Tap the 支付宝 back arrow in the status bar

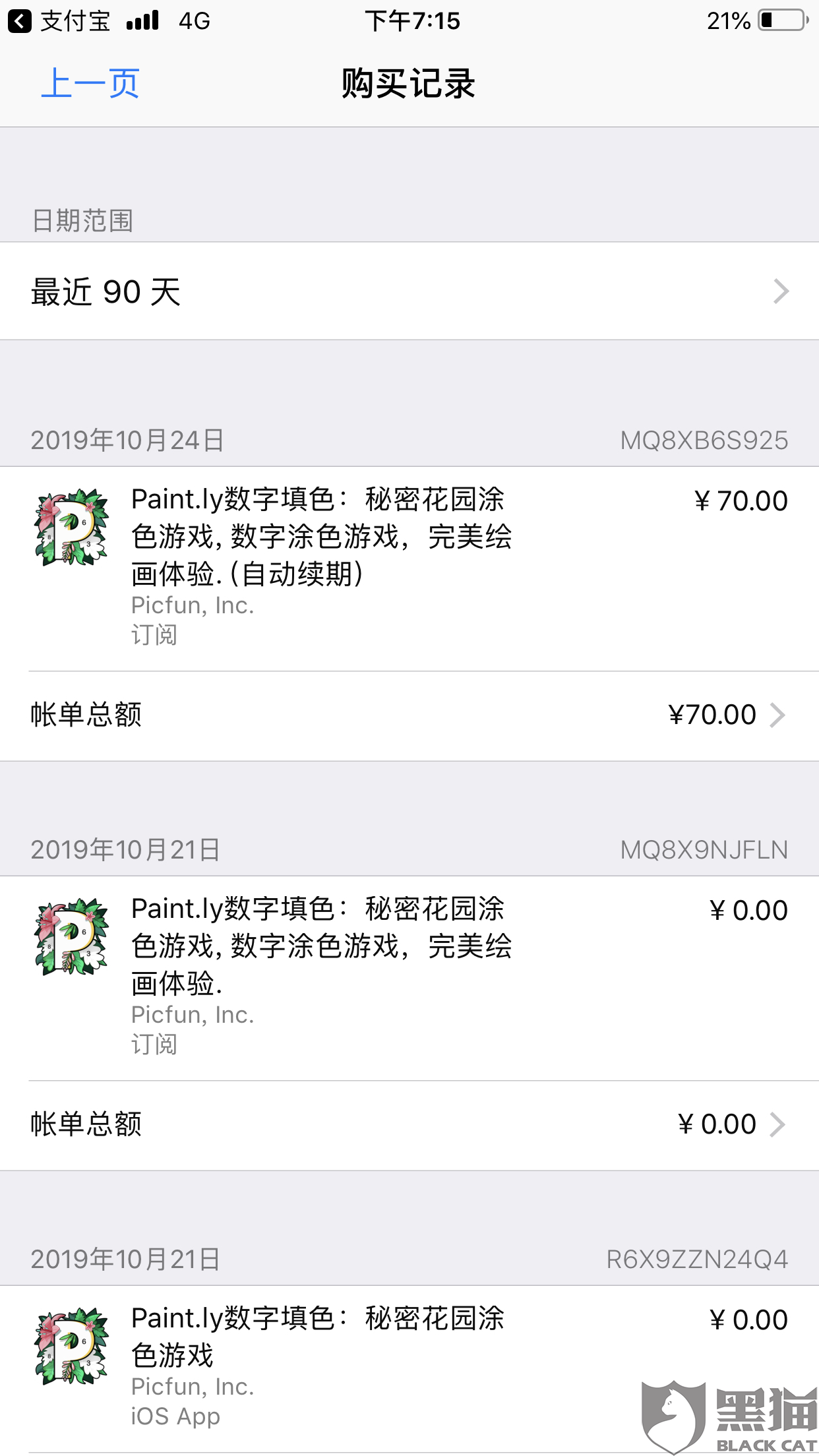point(20,20)
